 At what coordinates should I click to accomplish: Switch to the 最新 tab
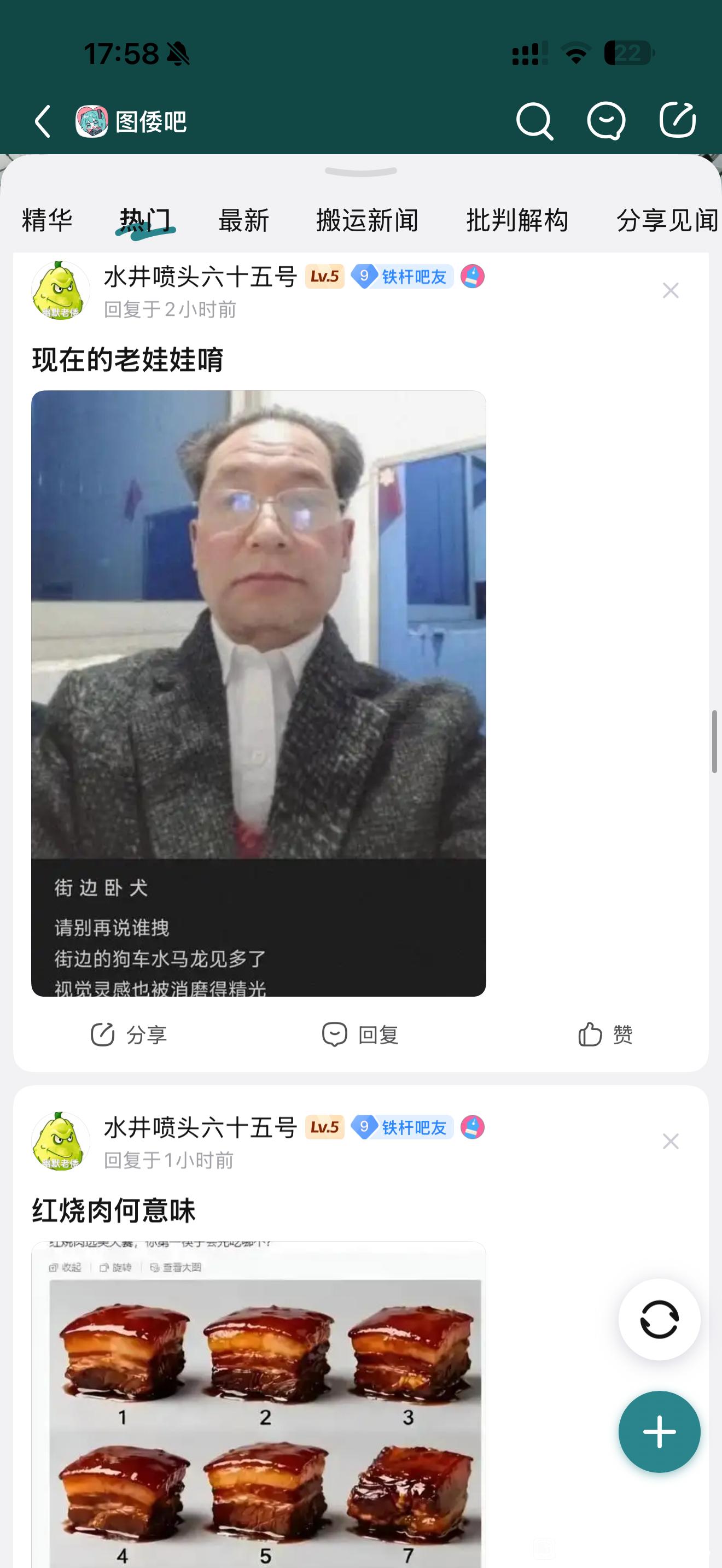point(243,220)
